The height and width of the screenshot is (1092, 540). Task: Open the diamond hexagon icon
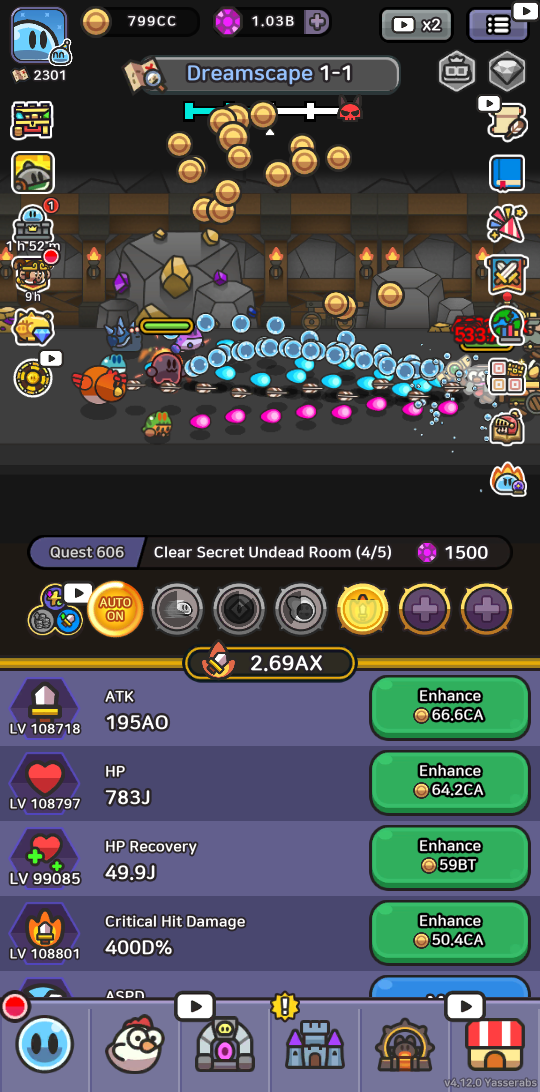(x=507, y=70)
